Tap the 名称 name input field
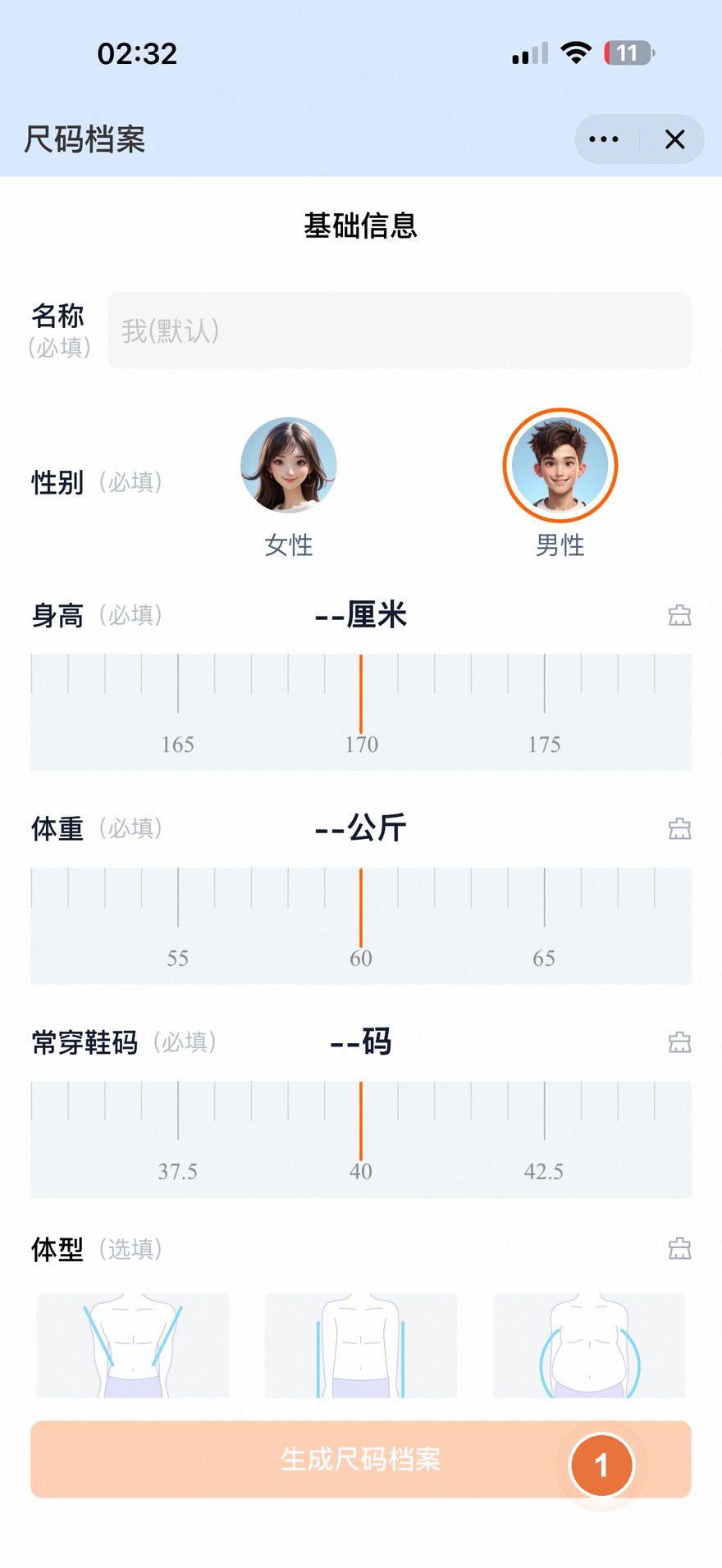The image size is (722, 1568). 400,330
